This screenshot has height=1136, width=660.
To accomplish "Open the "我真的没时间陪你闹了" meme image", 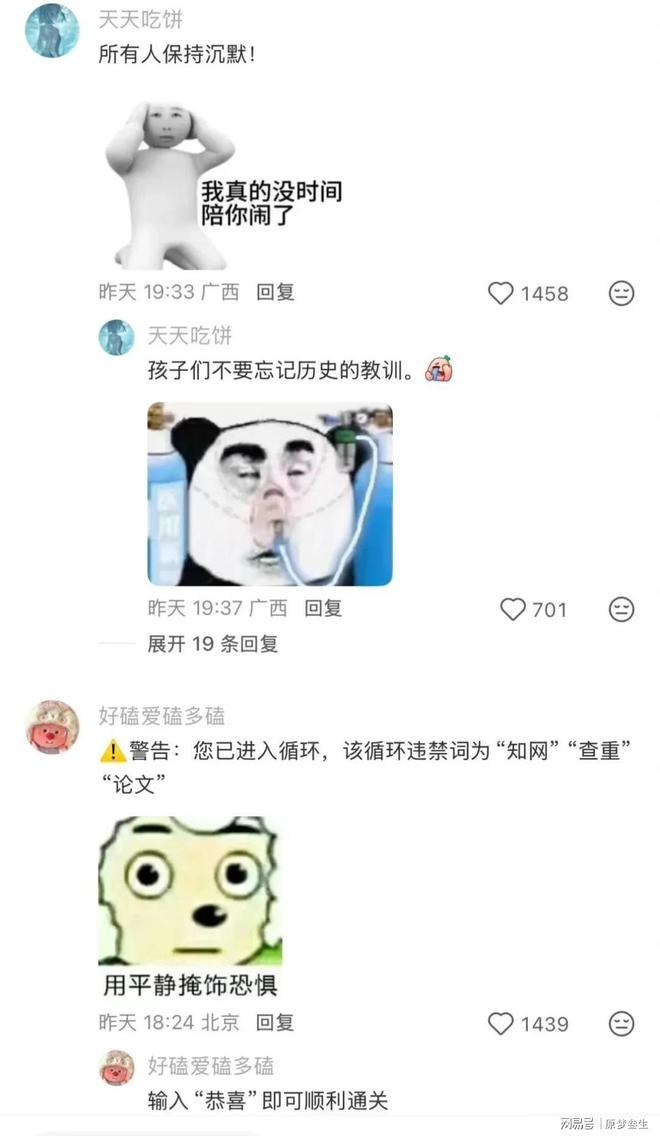I will [223, 185].
